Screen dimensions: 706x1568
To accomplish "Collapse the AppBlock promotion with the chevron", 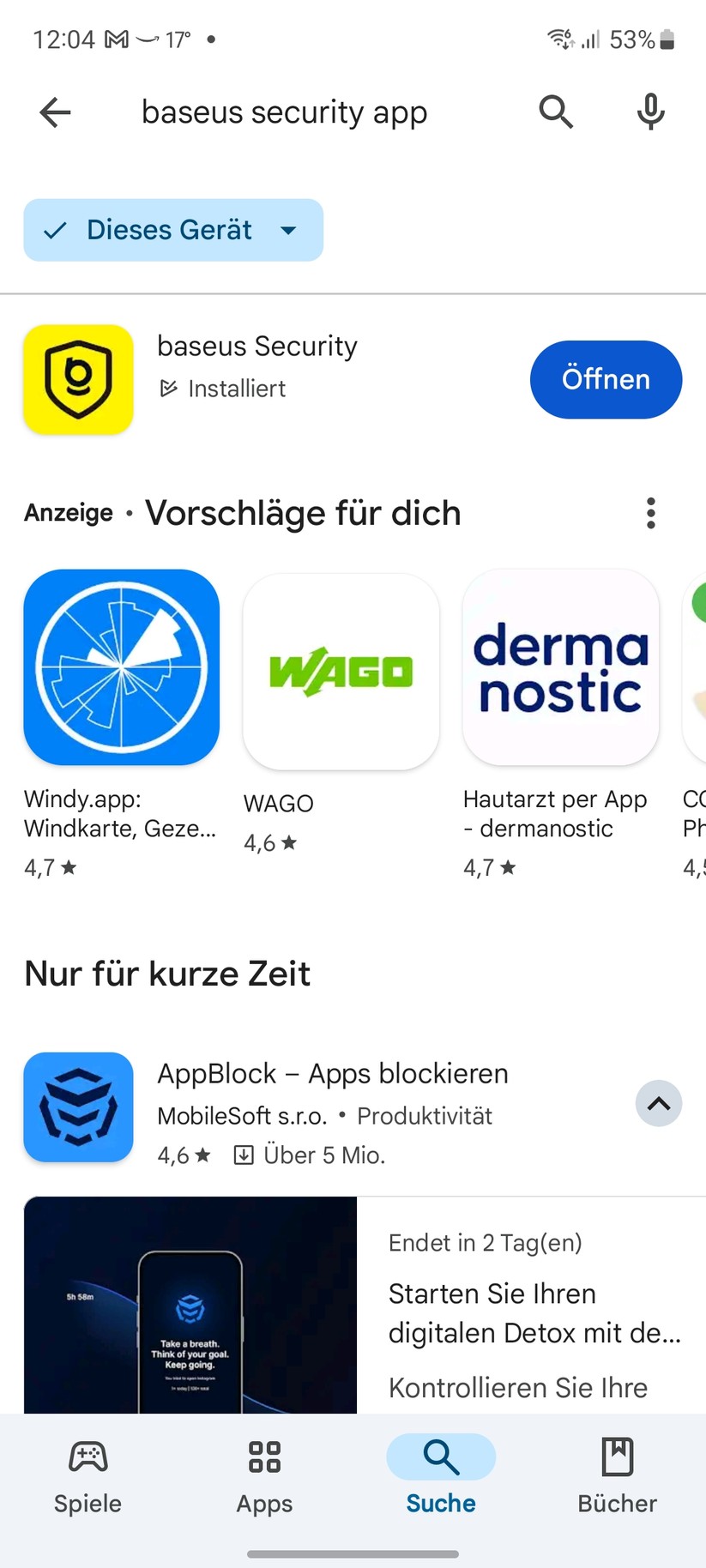I will [658, 1104].
